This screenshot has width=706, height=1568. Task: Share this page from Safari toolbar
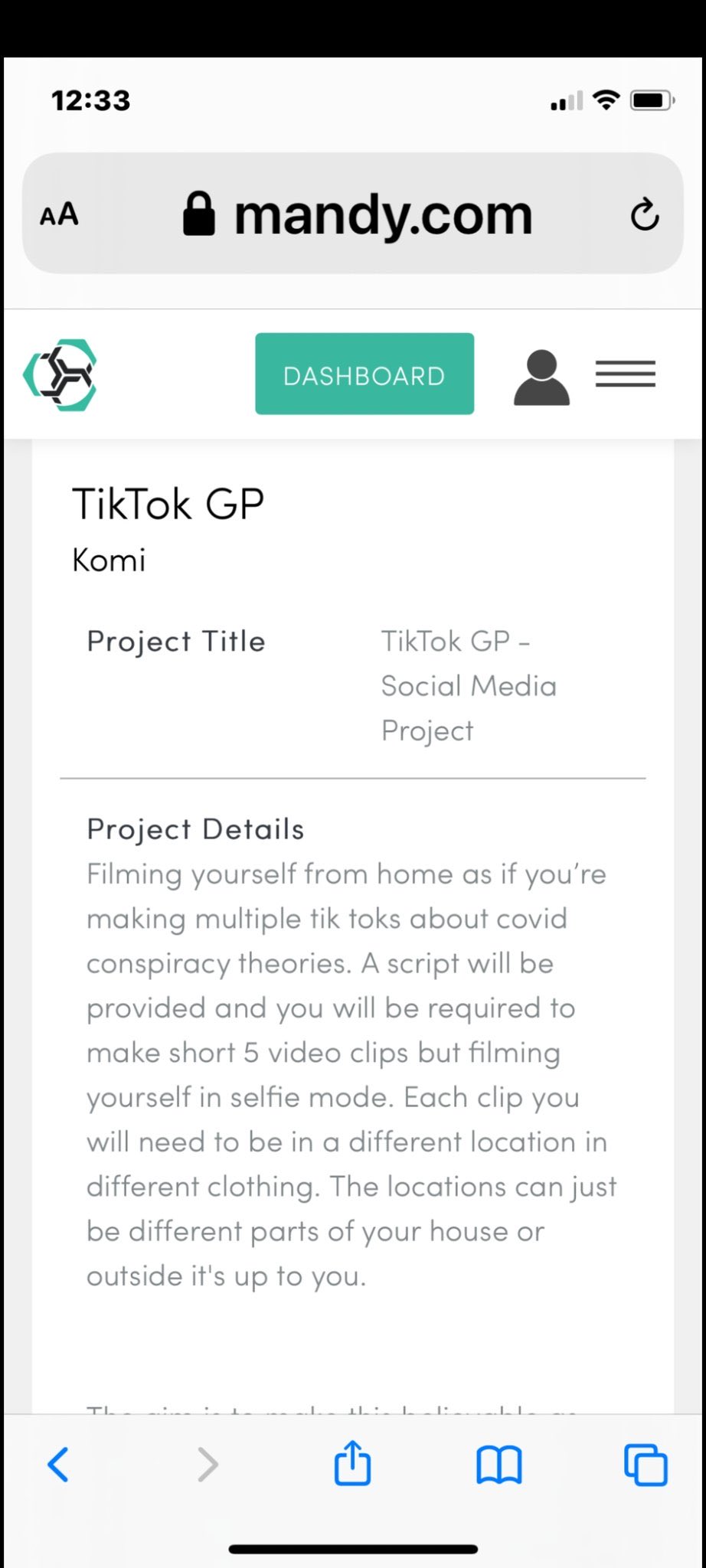[352, 1463]
